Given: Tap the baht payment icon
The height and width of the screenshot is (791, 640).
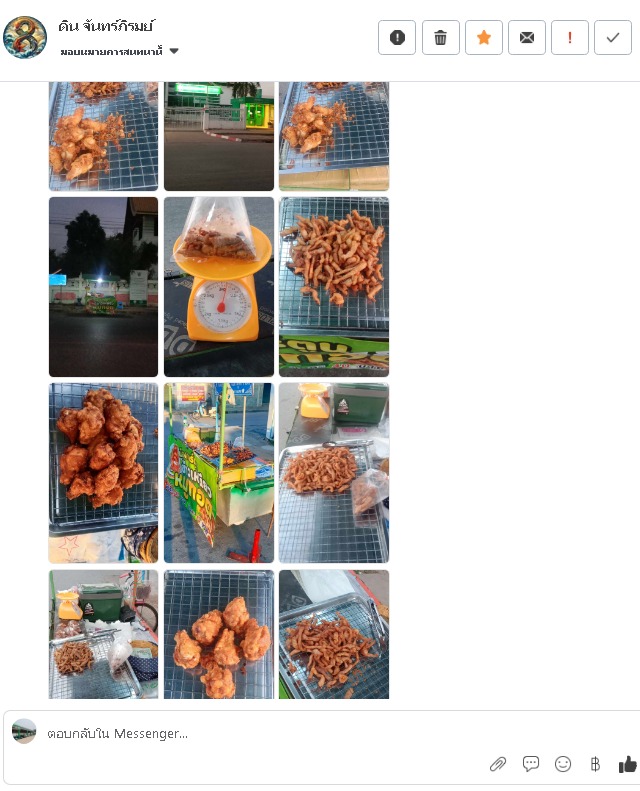Looking at the screenshot, I should pyautogui.click(x=595, y=764).
